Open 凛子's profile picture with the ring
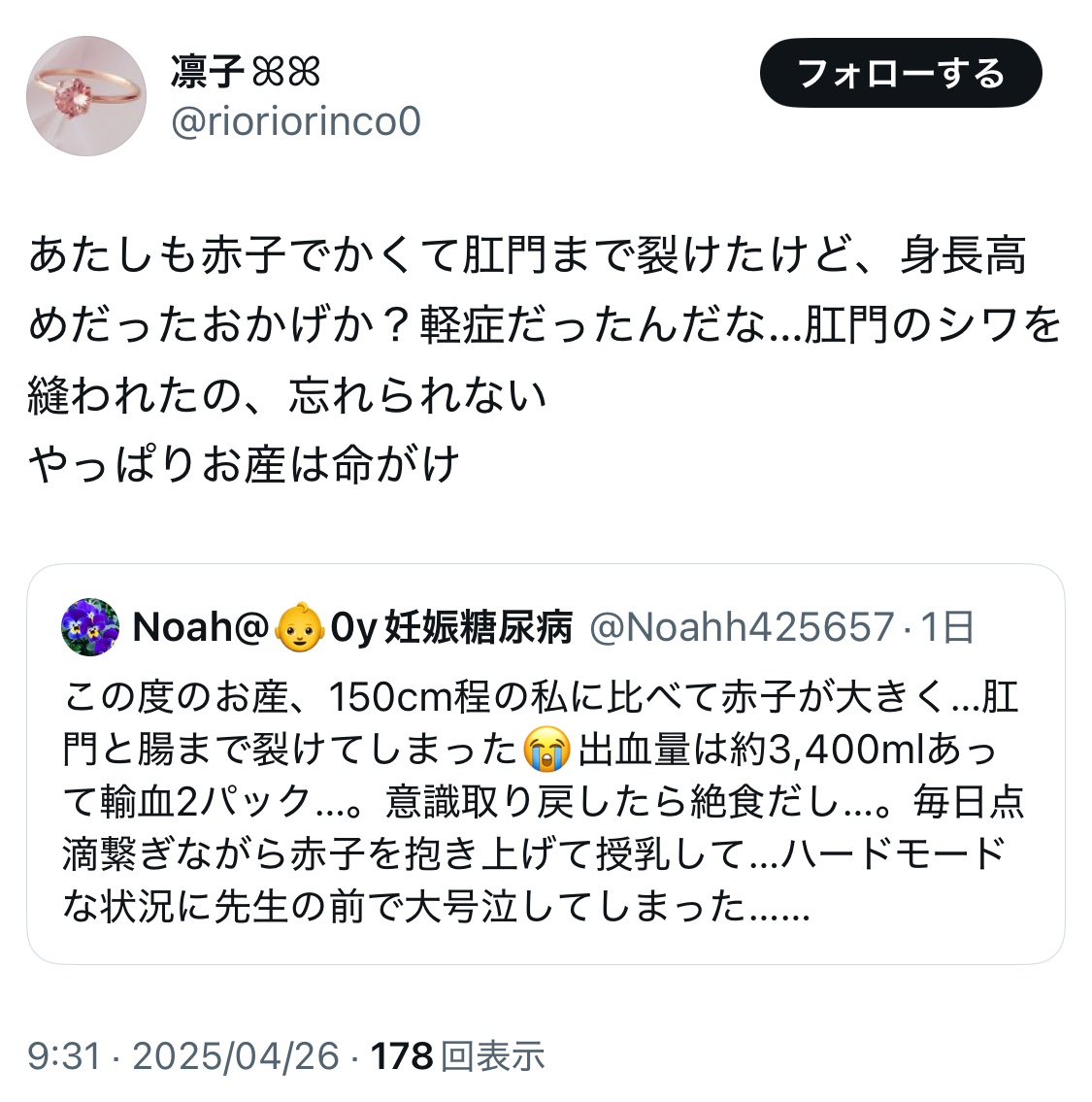 pyautogui.click(x=85, y=96)
